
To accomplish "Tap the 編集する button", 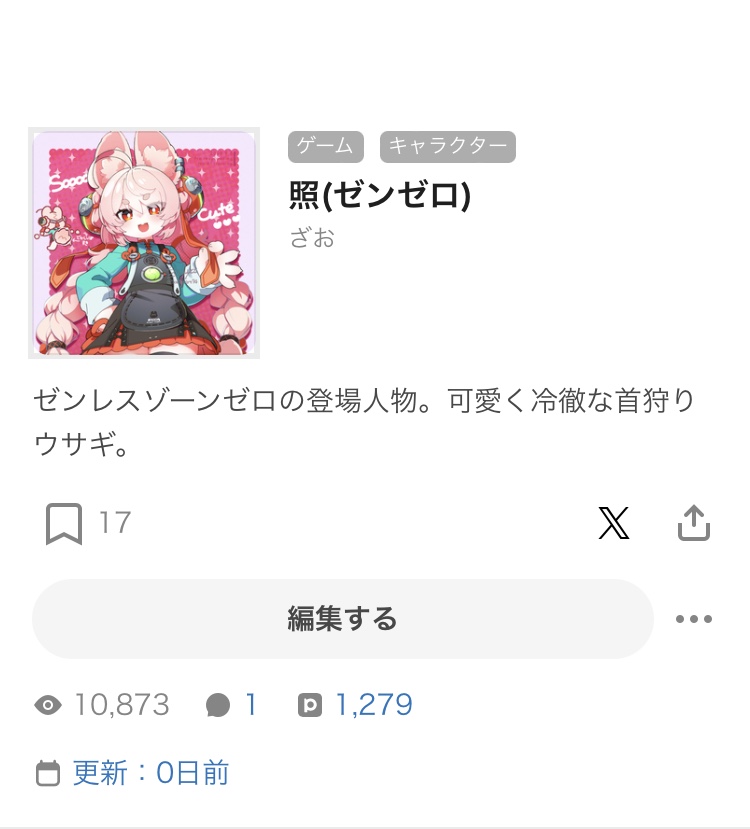I will (x=342, y=619).
